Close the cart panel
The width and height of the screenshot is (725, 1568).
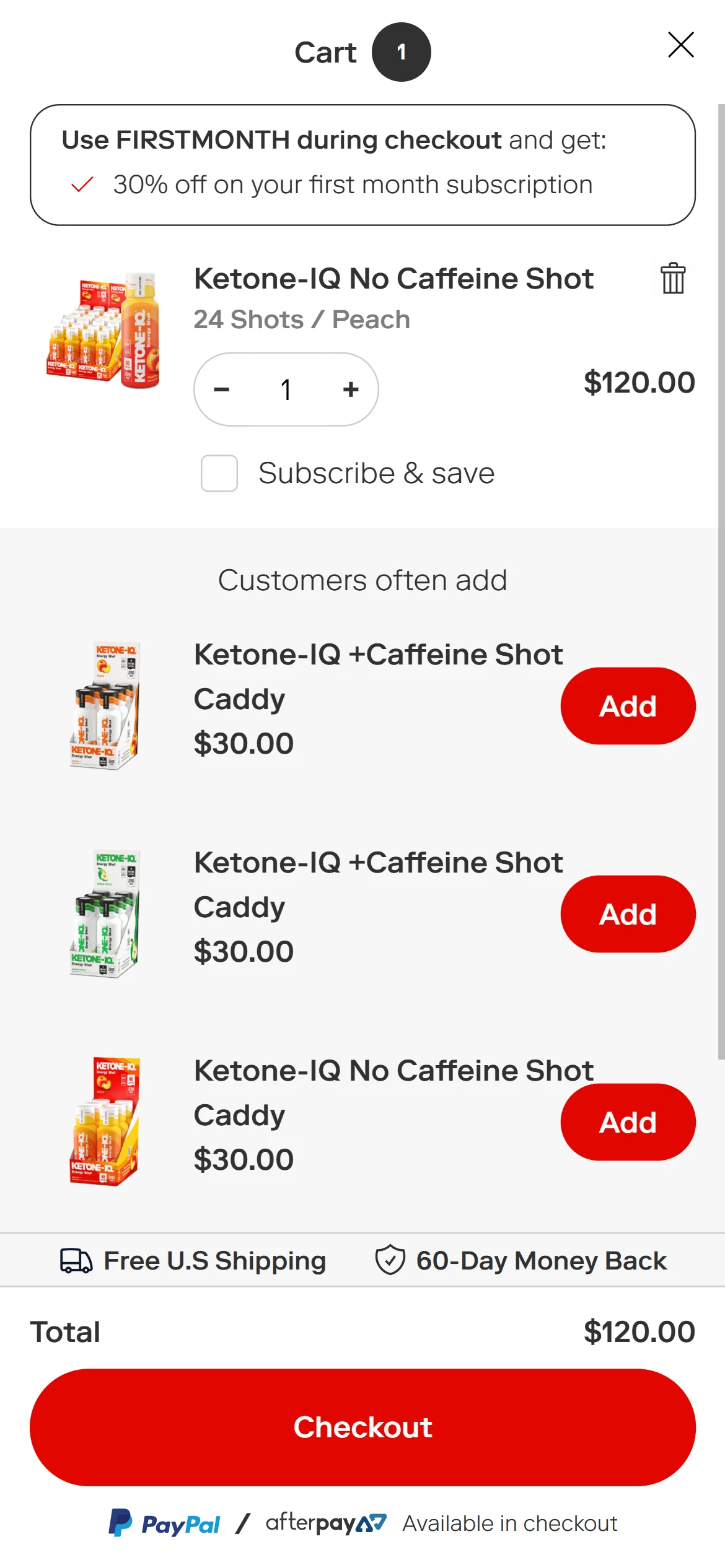pyautogui.click(x=680, y=45)
